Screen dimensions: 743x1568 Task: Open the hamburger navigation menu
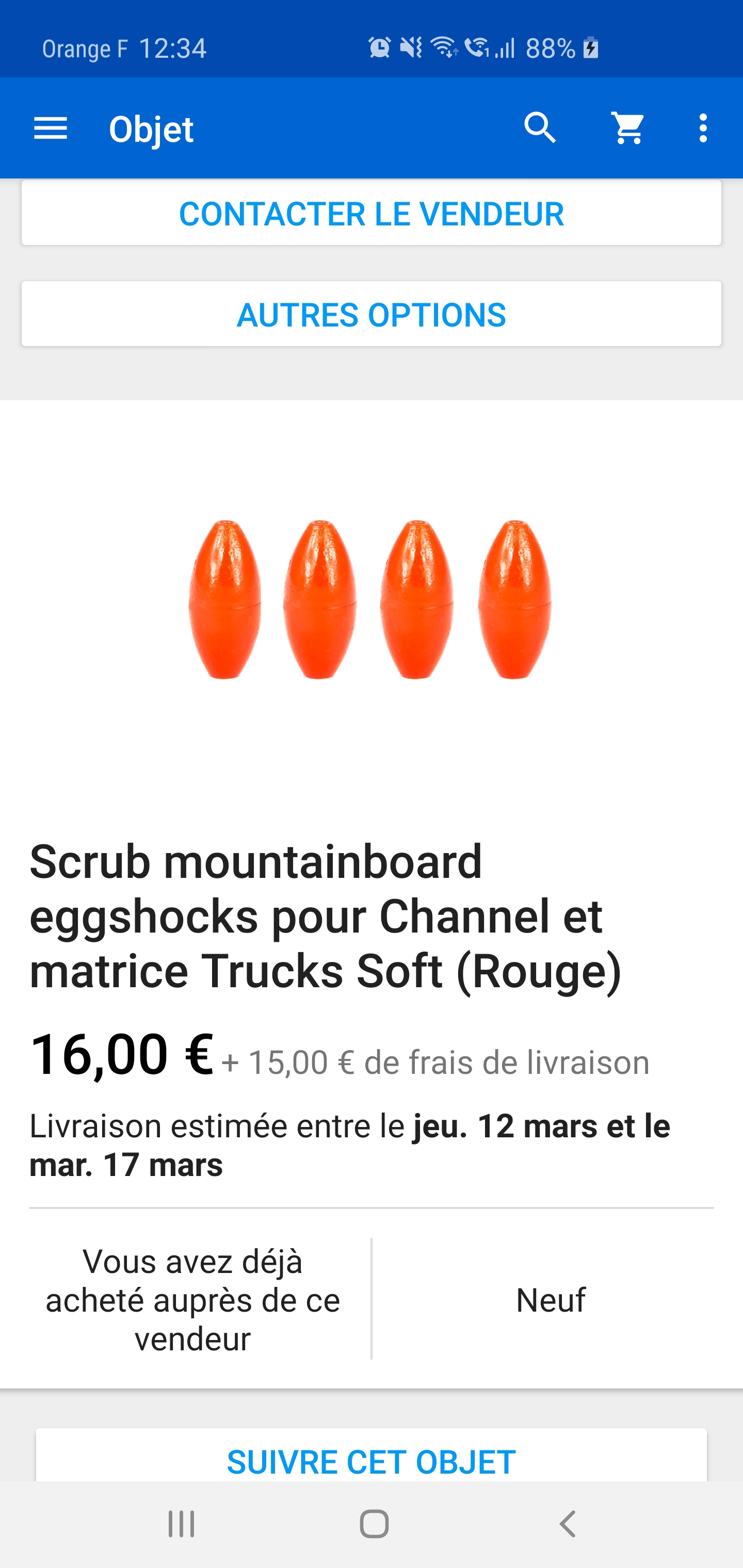(x=51, y=128)
